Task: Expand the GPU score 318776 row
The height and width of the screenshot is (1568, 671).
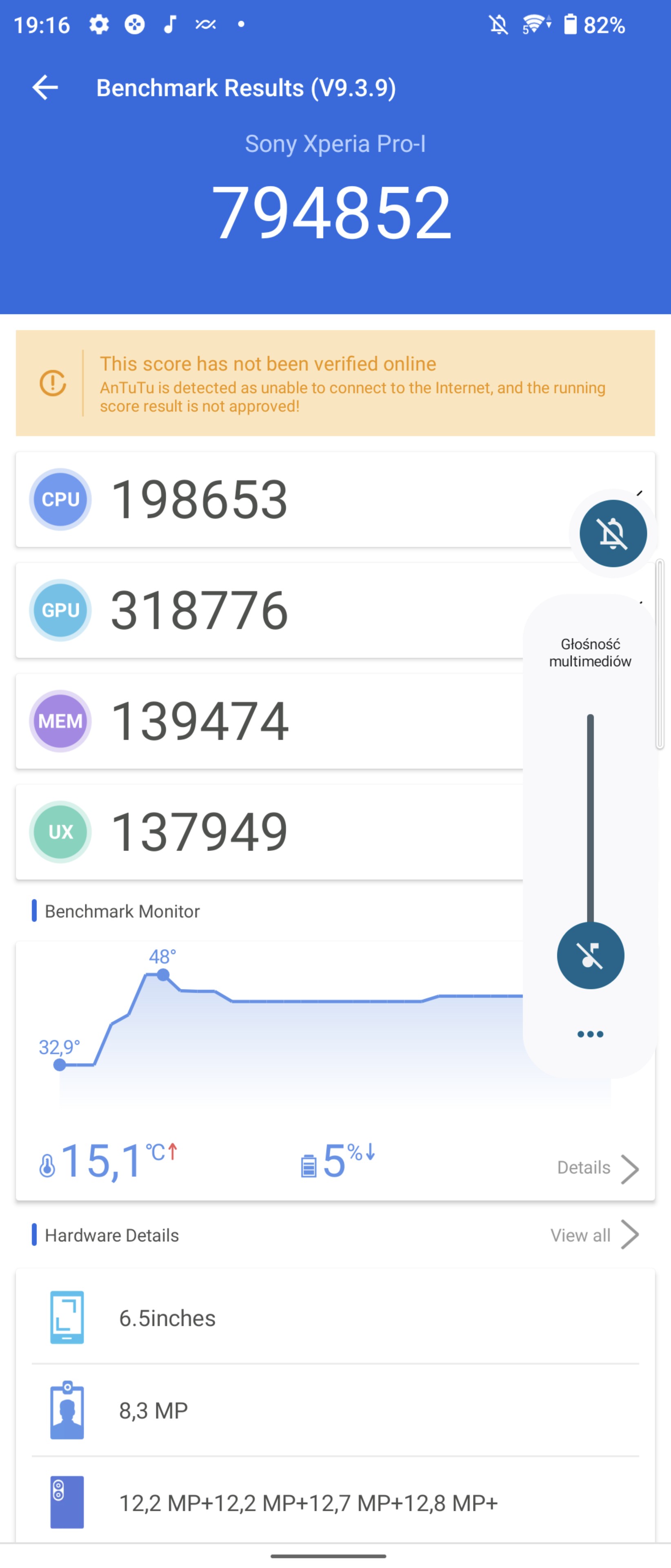Action: click(335, 610)
